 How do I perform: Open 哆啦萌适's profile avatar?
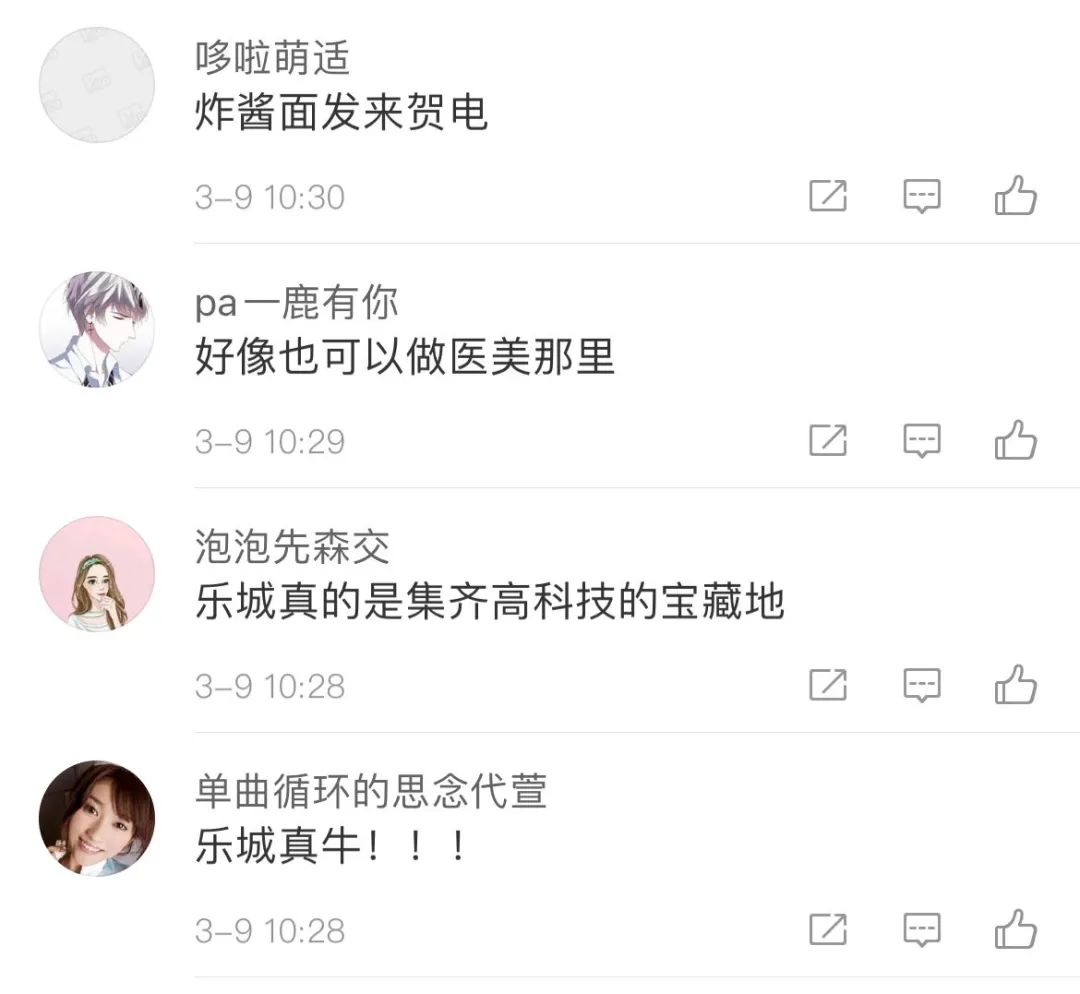(x=97, y=85)
